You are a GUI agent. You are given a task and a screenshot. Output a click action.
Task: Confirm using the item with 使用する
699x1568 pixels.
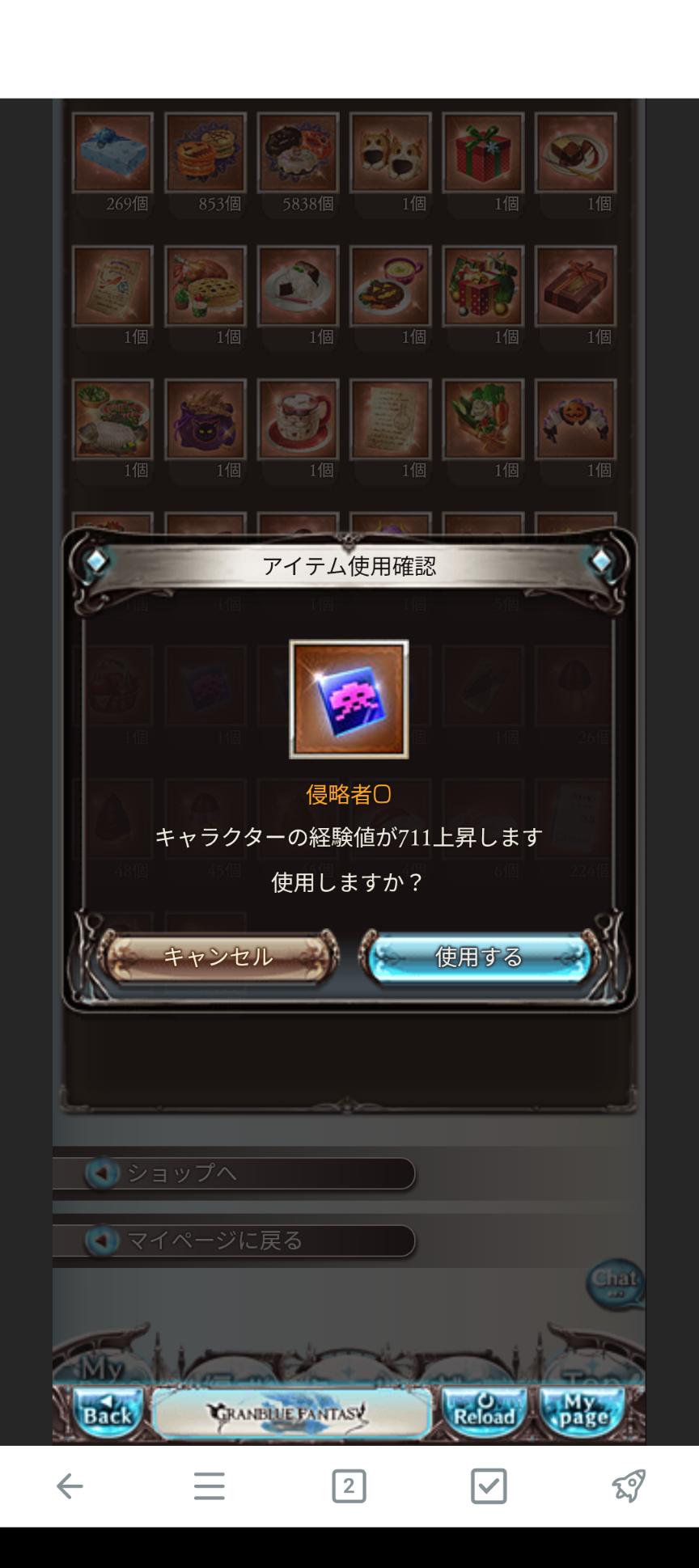pos(479,957)
